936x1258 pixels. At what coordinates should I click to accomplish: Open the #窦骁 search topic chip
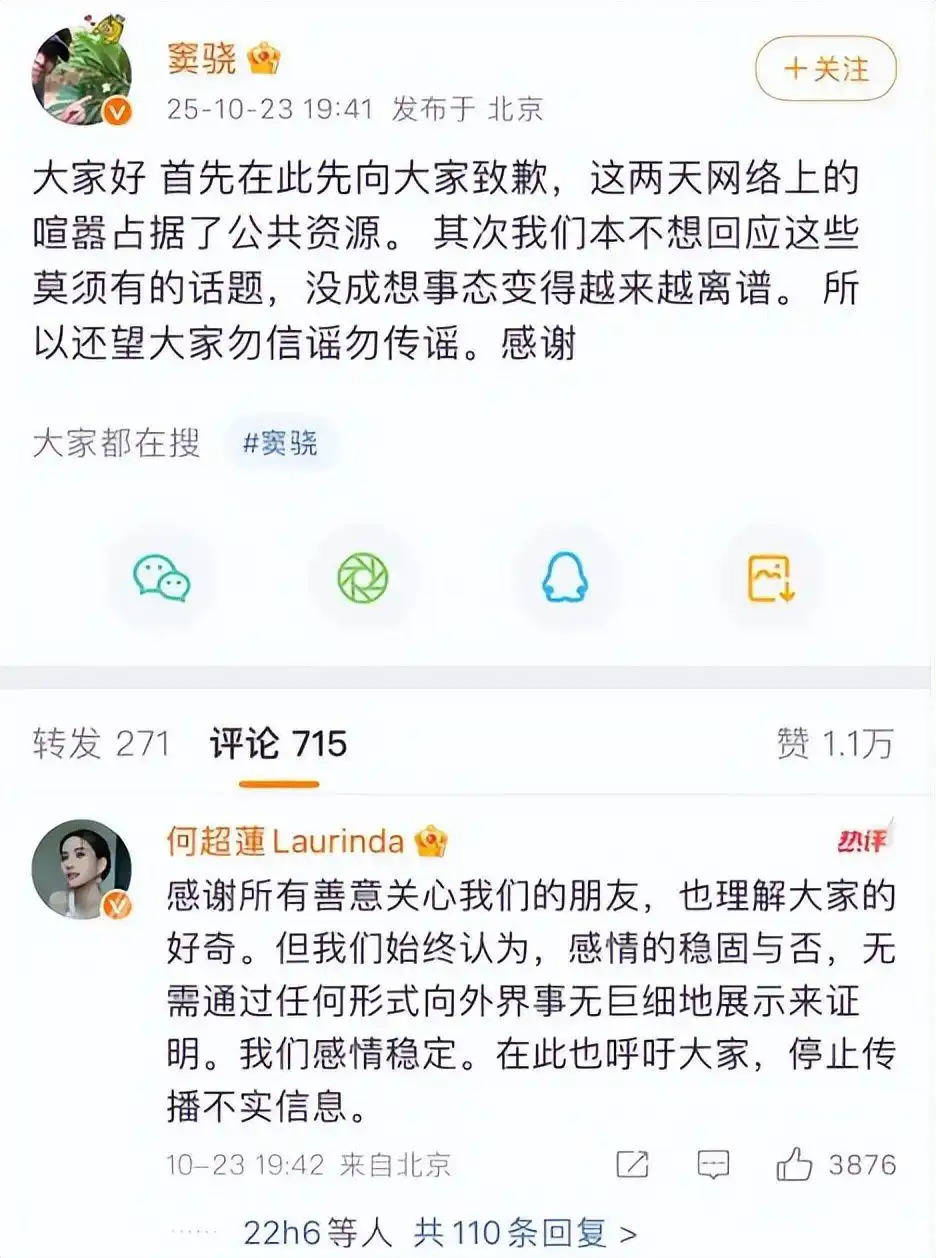pyautogui.click(x=280, y=443)
